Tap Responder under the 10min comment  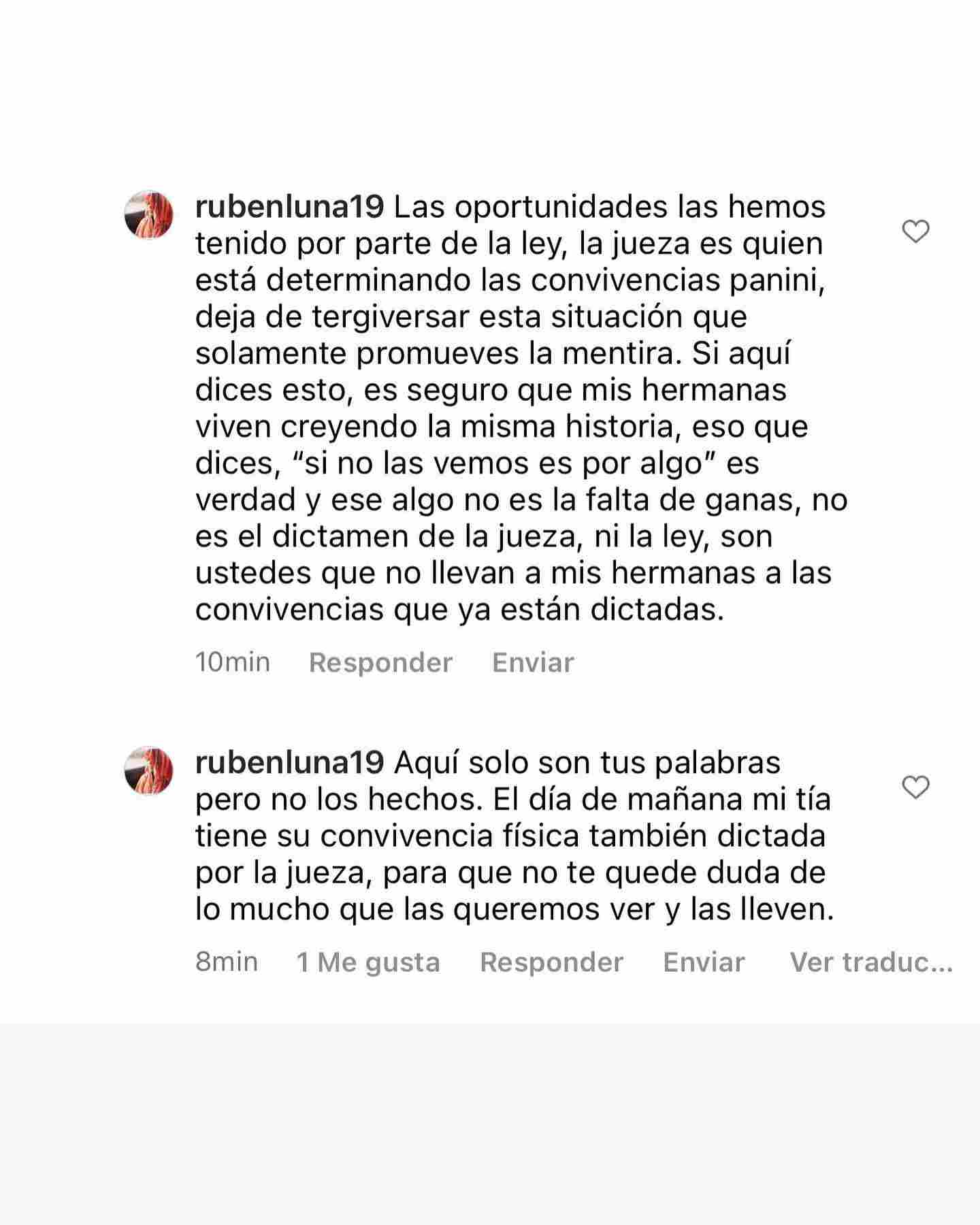click(x=380, y=662)
